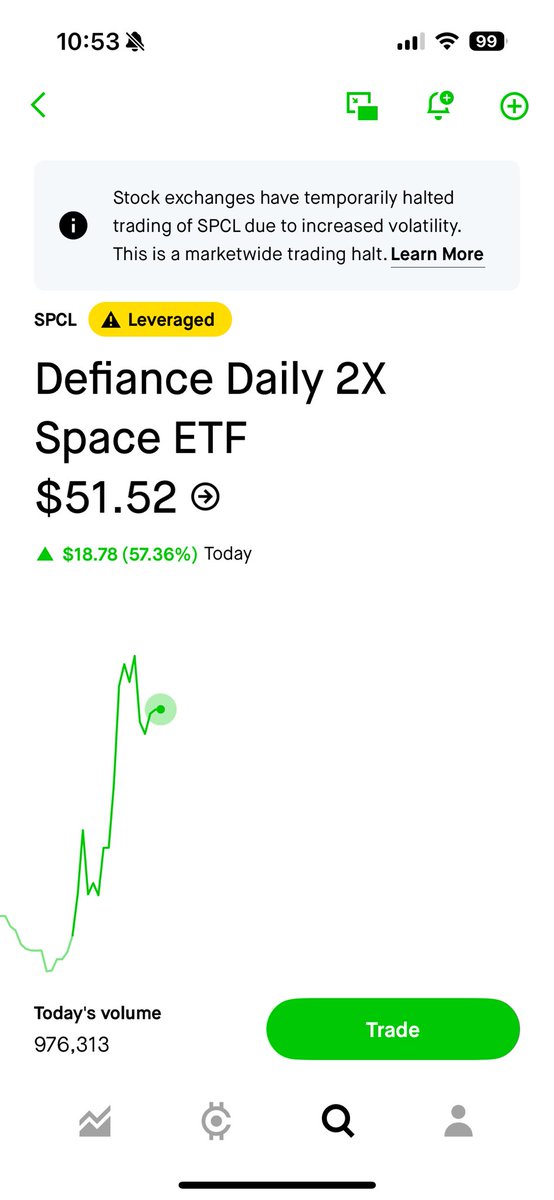Switch to the account profile tab
This screenshot has width=554, height=1200.
coord(458,1122)
